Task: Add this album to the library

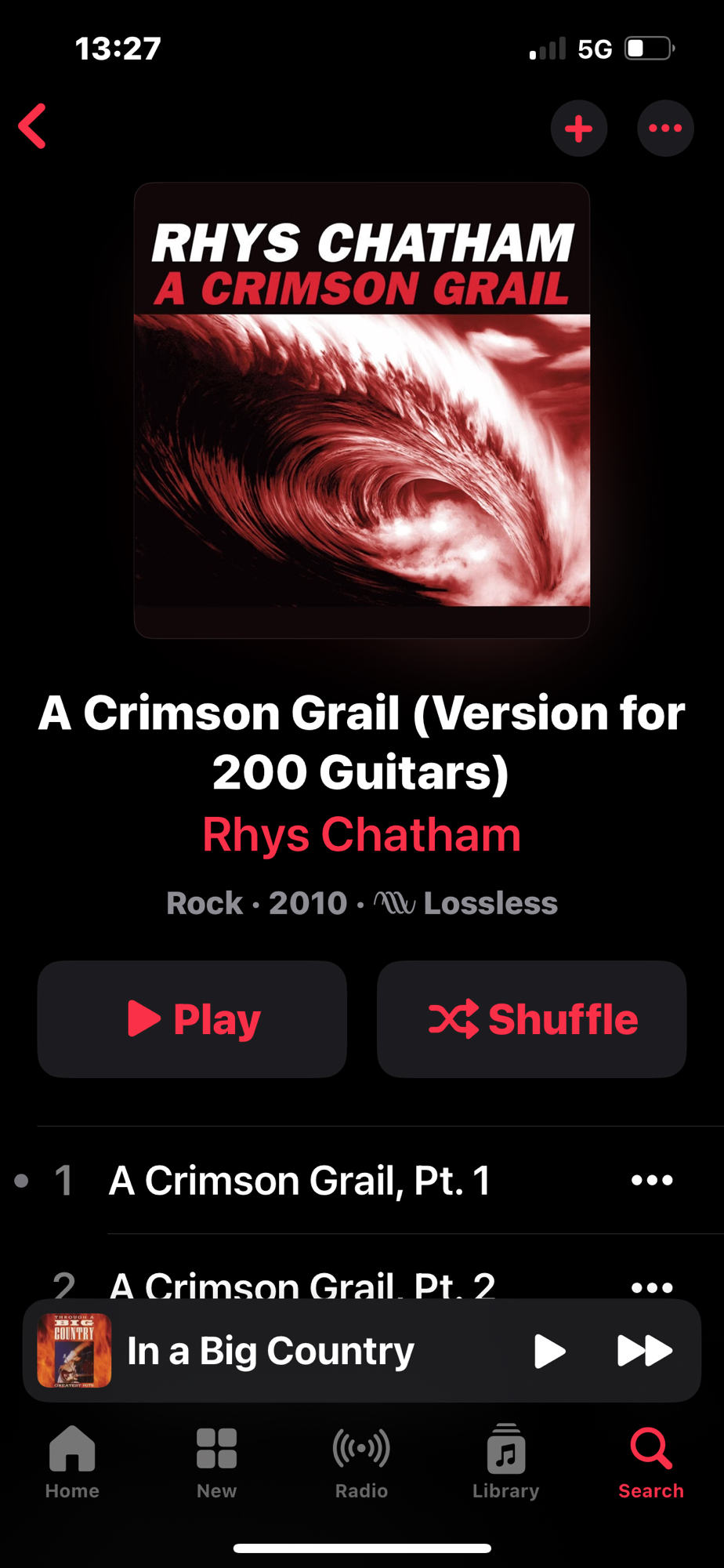Action: click(578, 129)
